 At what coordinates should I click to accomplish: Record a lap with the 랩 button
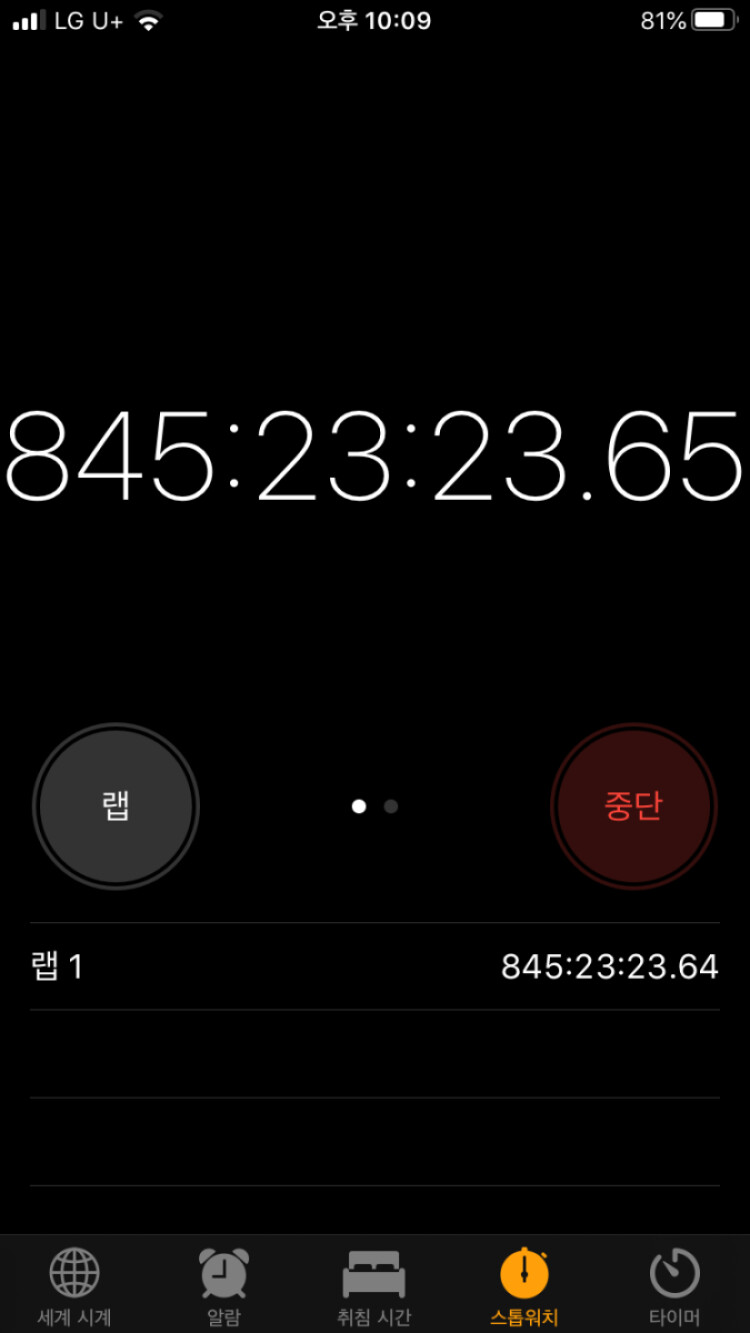coord(116,806)
